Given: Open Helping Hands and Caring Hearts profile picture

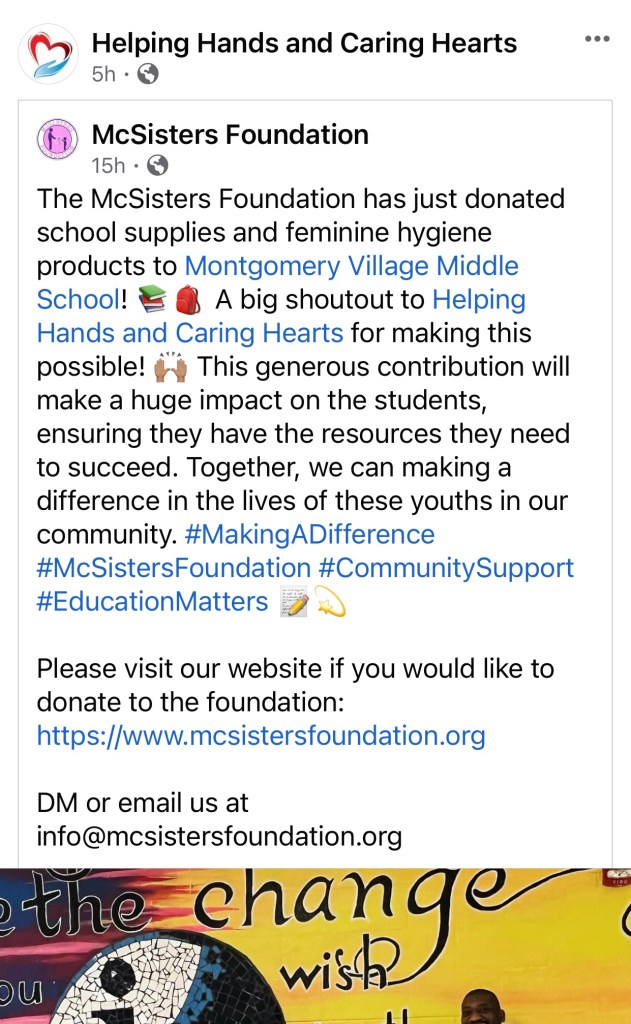Looking at the screenshot, I should click(48, 53).
